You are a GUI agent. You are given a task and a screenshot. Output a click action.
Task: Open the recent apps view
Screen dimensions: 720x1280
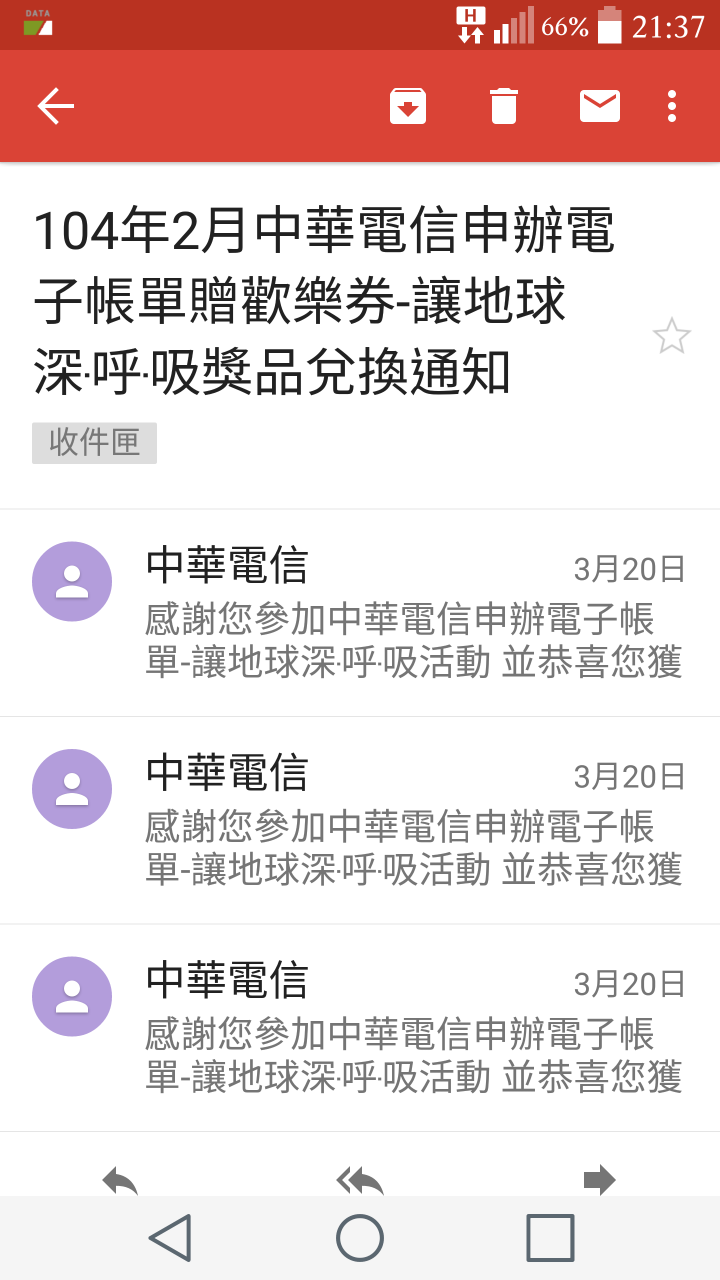click(550, 1238)
